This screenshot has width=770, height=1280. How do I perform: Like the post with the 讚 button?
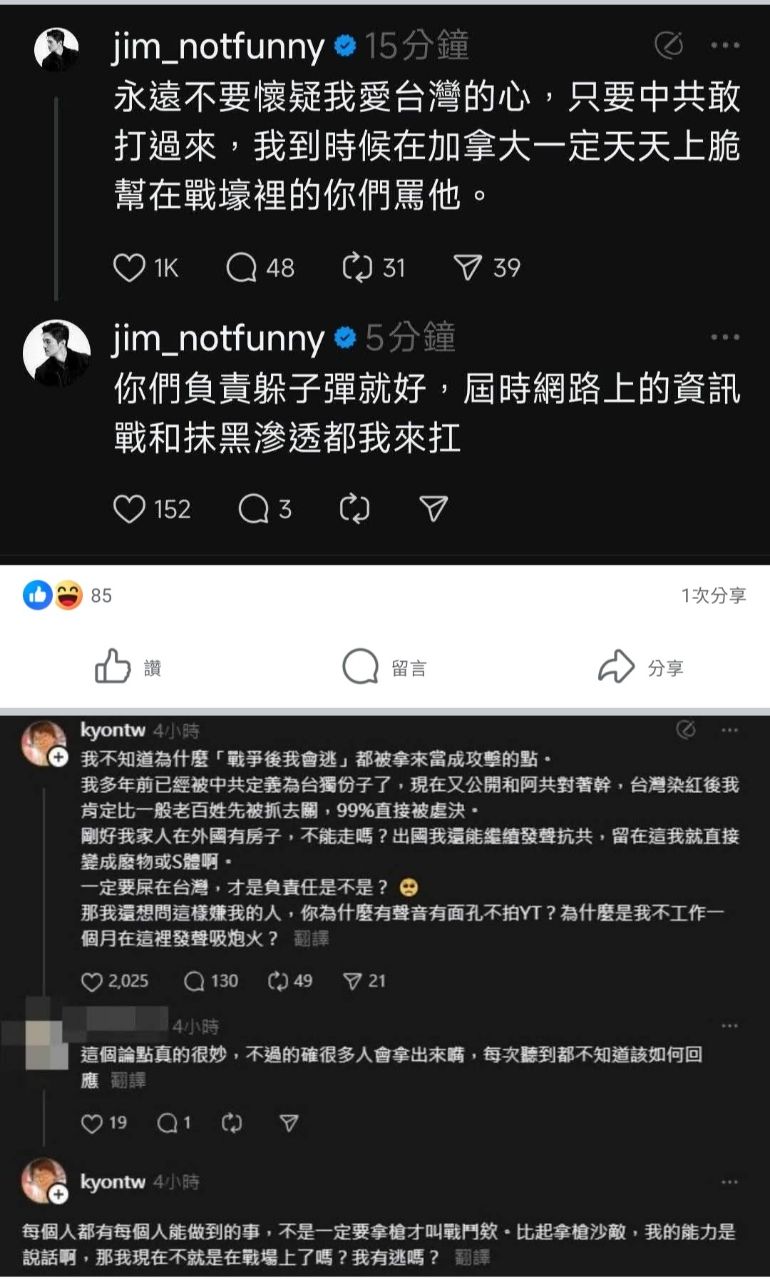point(128,668)
